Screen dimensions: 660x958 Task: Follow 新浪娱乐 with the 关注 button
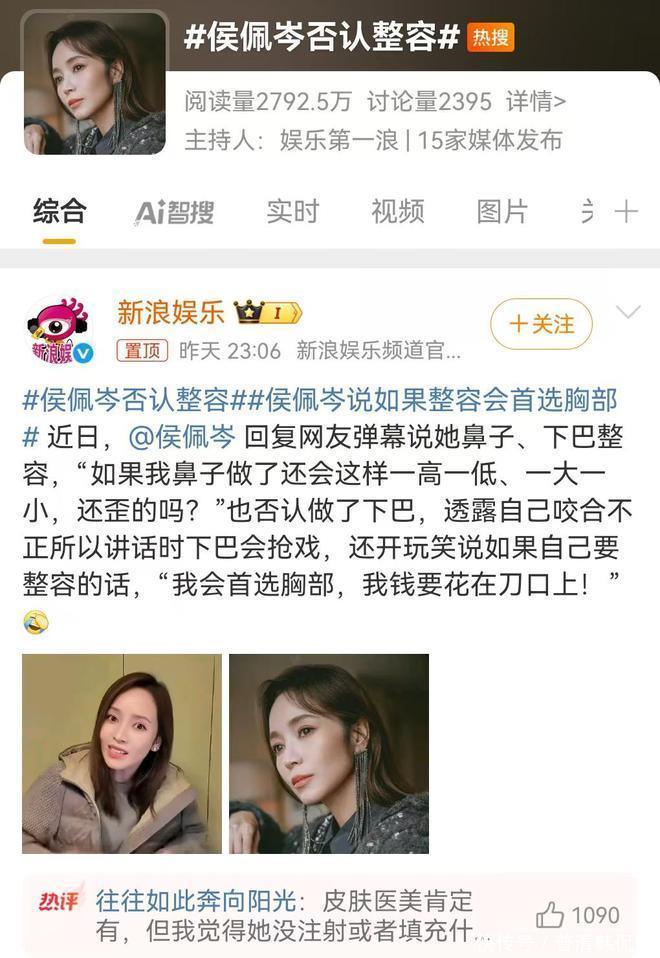click(541, 324)
